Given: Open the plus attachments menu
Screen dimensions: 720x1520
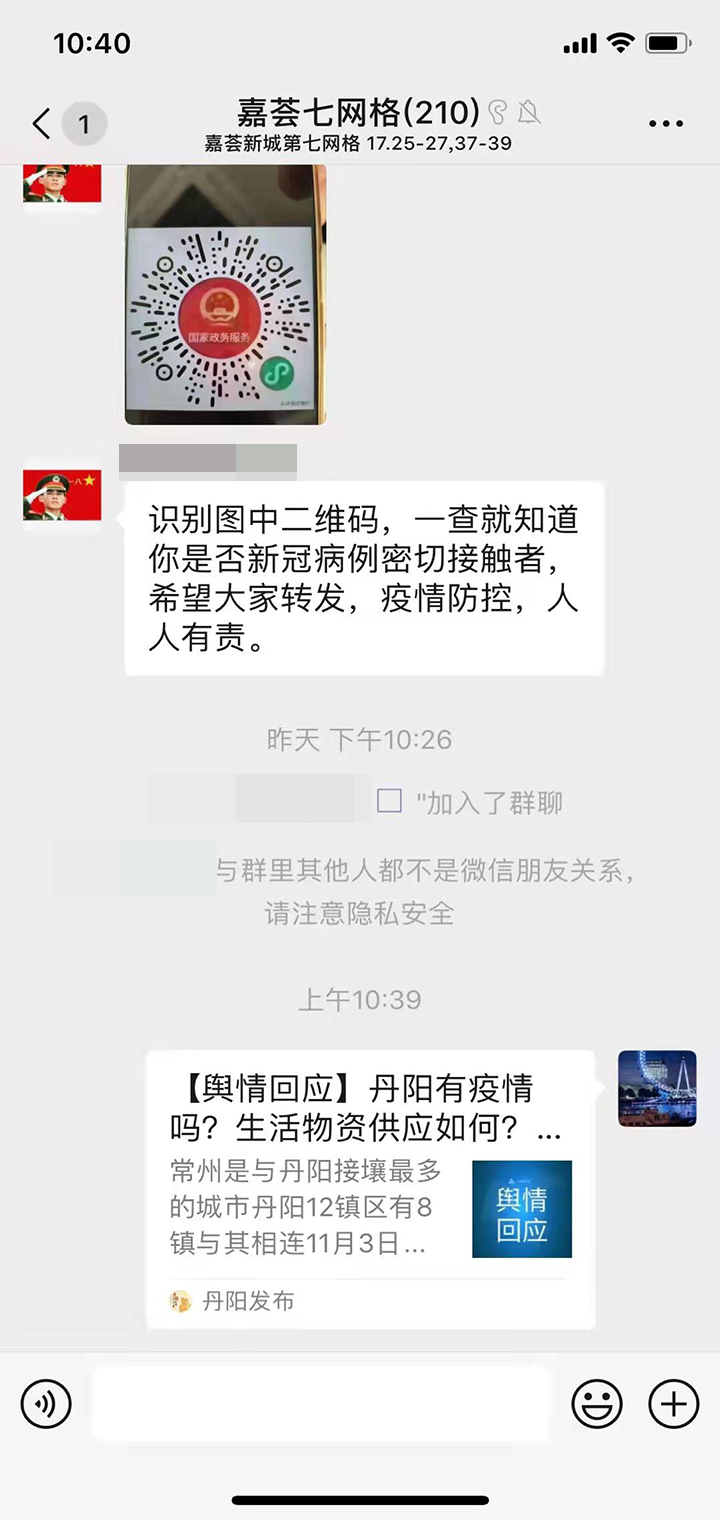Looking at the screenshot, I should (x=673, y=1403).
